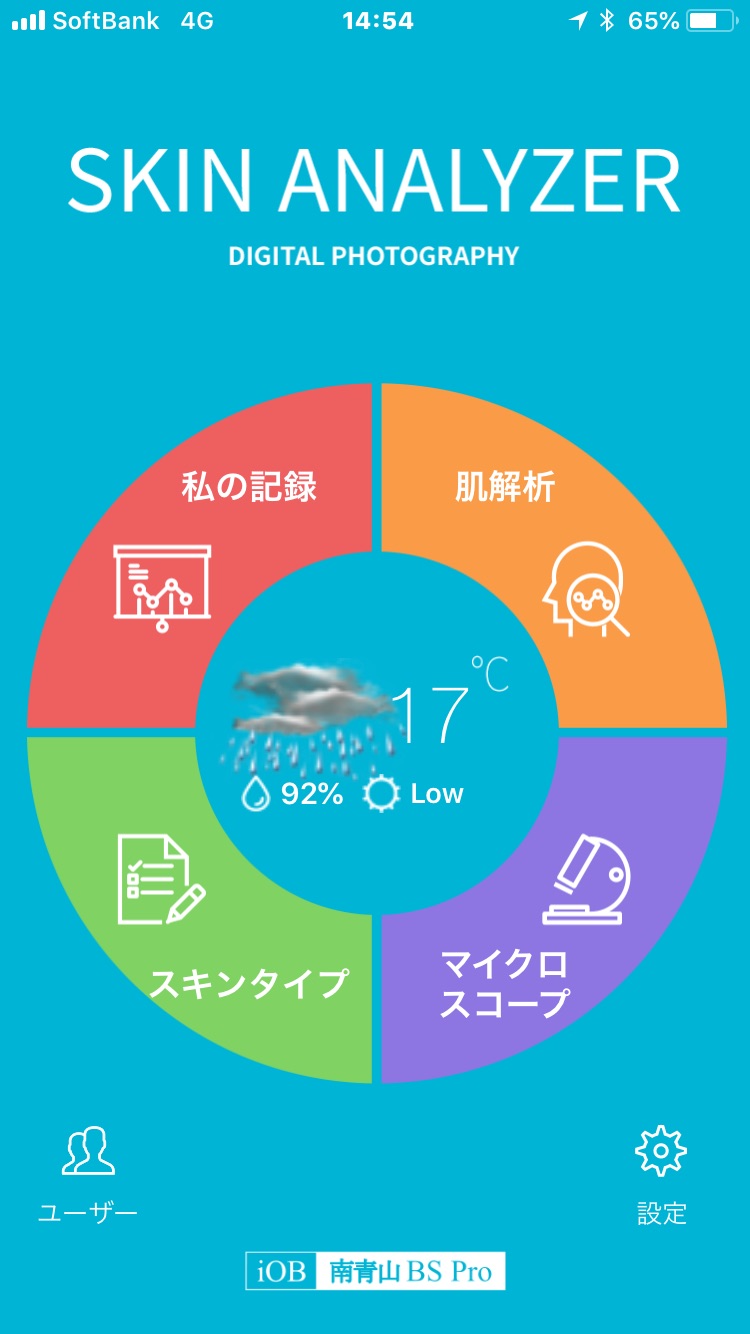Open the ユーザー users screen
The image size is (750, 1334).
click(x=88, y=1175)
